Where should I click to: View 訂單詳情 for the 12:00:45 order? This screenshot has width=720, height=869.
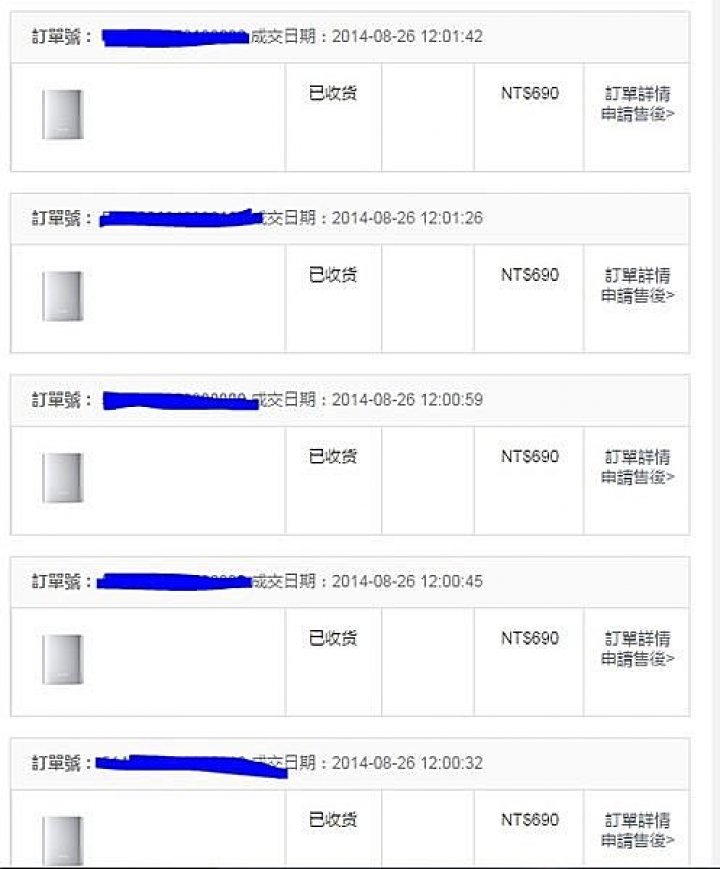(x=637, y=638)
